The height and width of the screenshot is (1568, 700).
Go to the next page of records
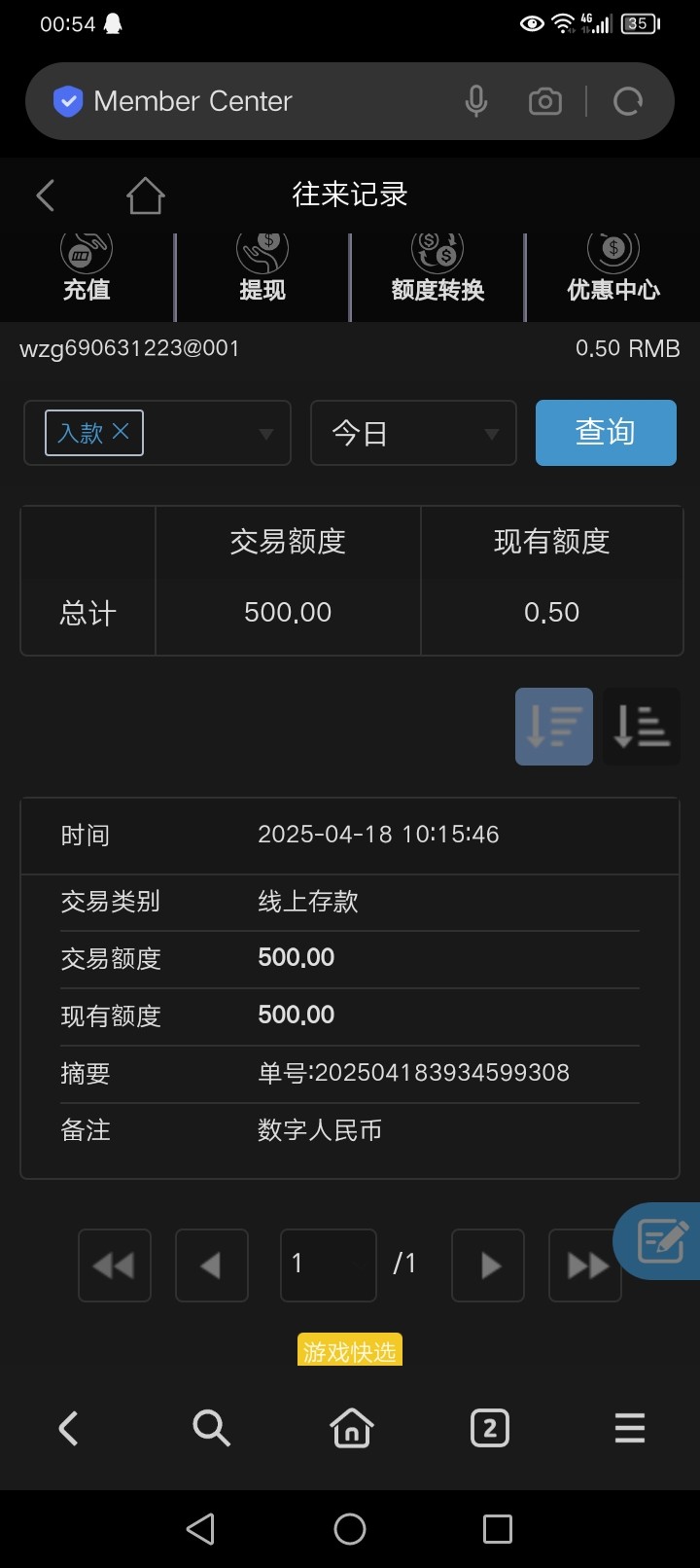coord(488,1265)
